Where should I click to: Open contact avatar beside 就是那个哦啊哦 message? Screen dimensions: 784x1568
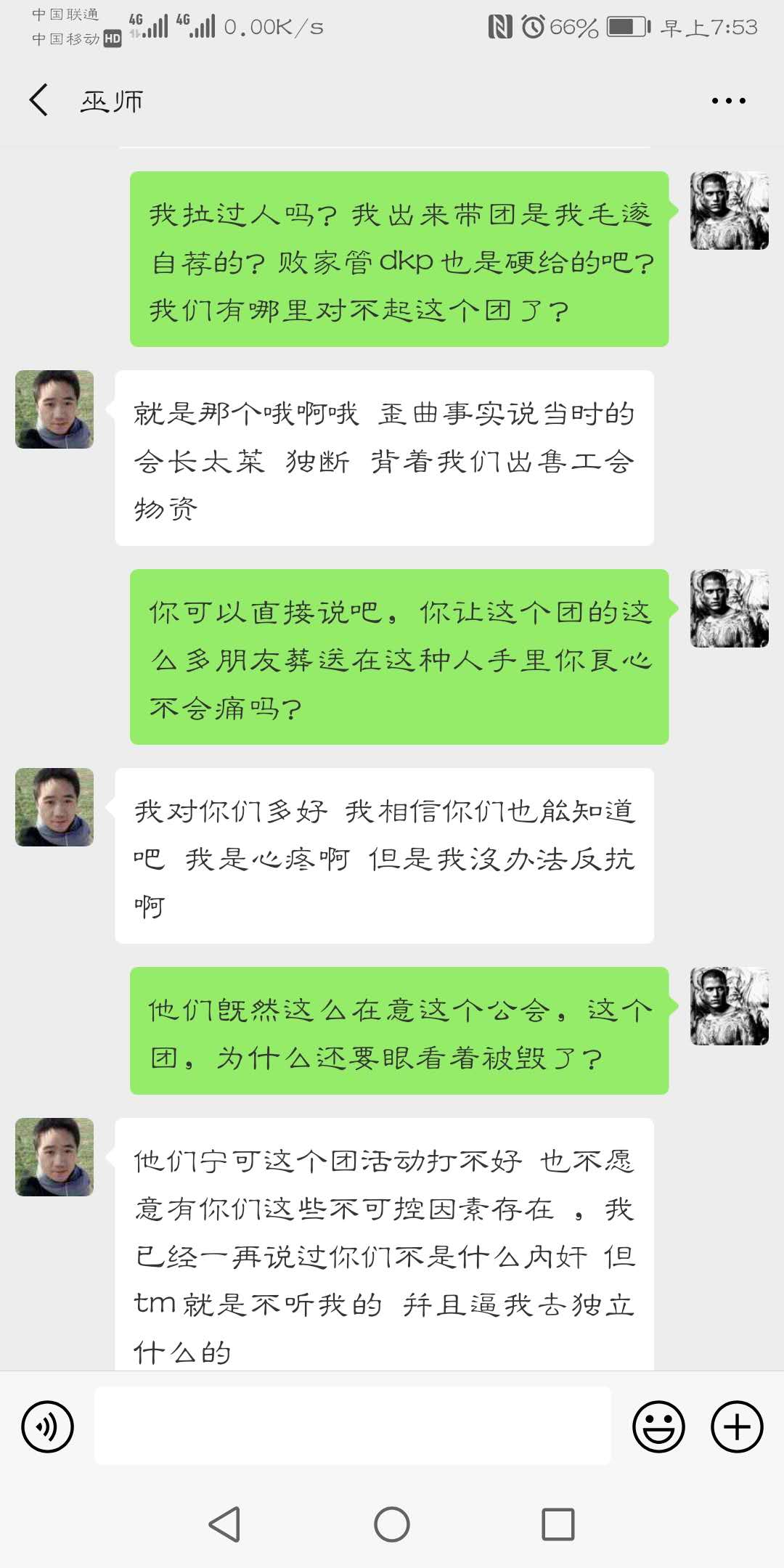click(54, 409)
